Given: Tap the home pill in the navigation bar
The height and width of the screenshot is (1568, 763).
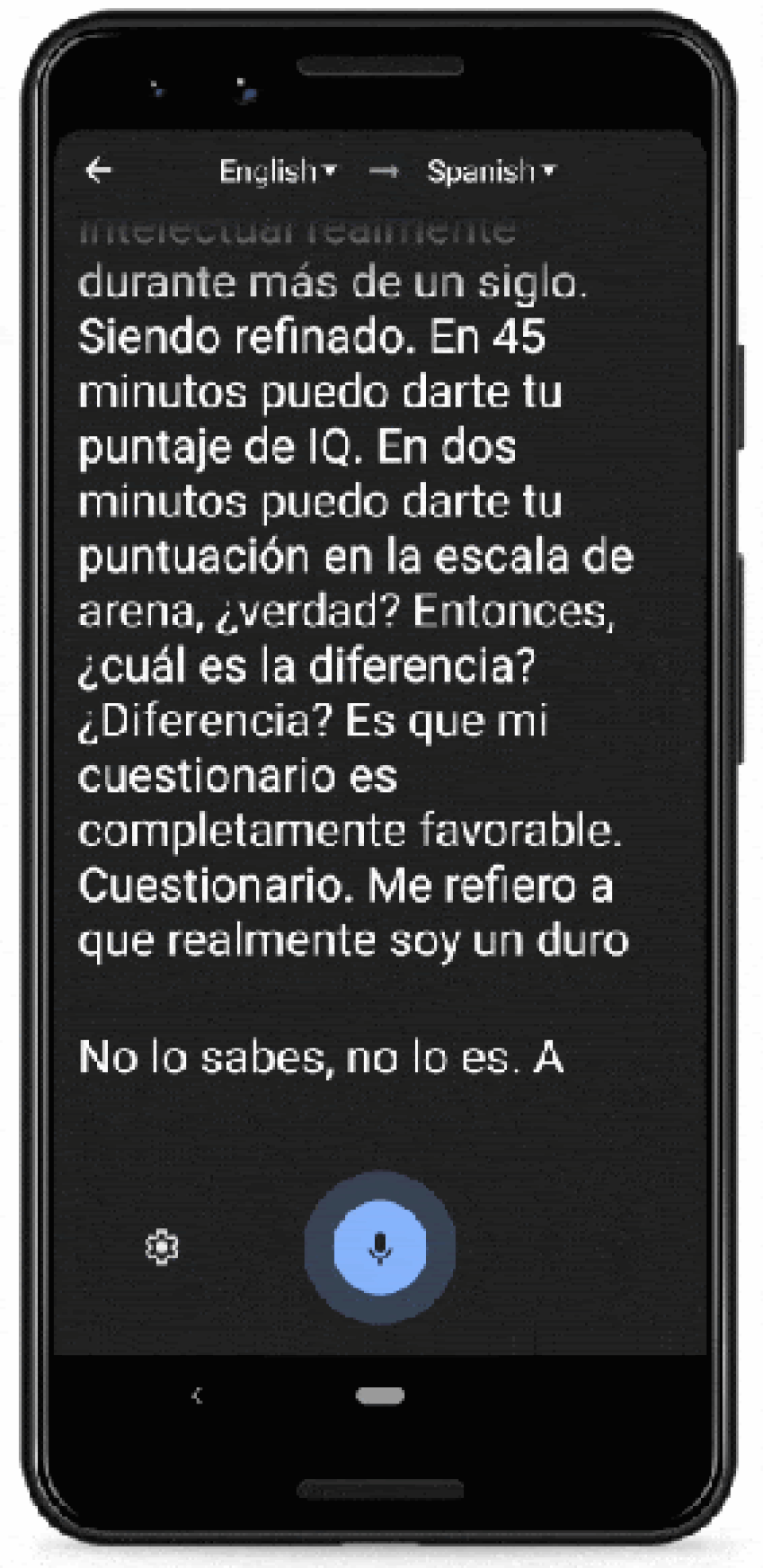Looking at the screenshot, I should pos(380,1396).
